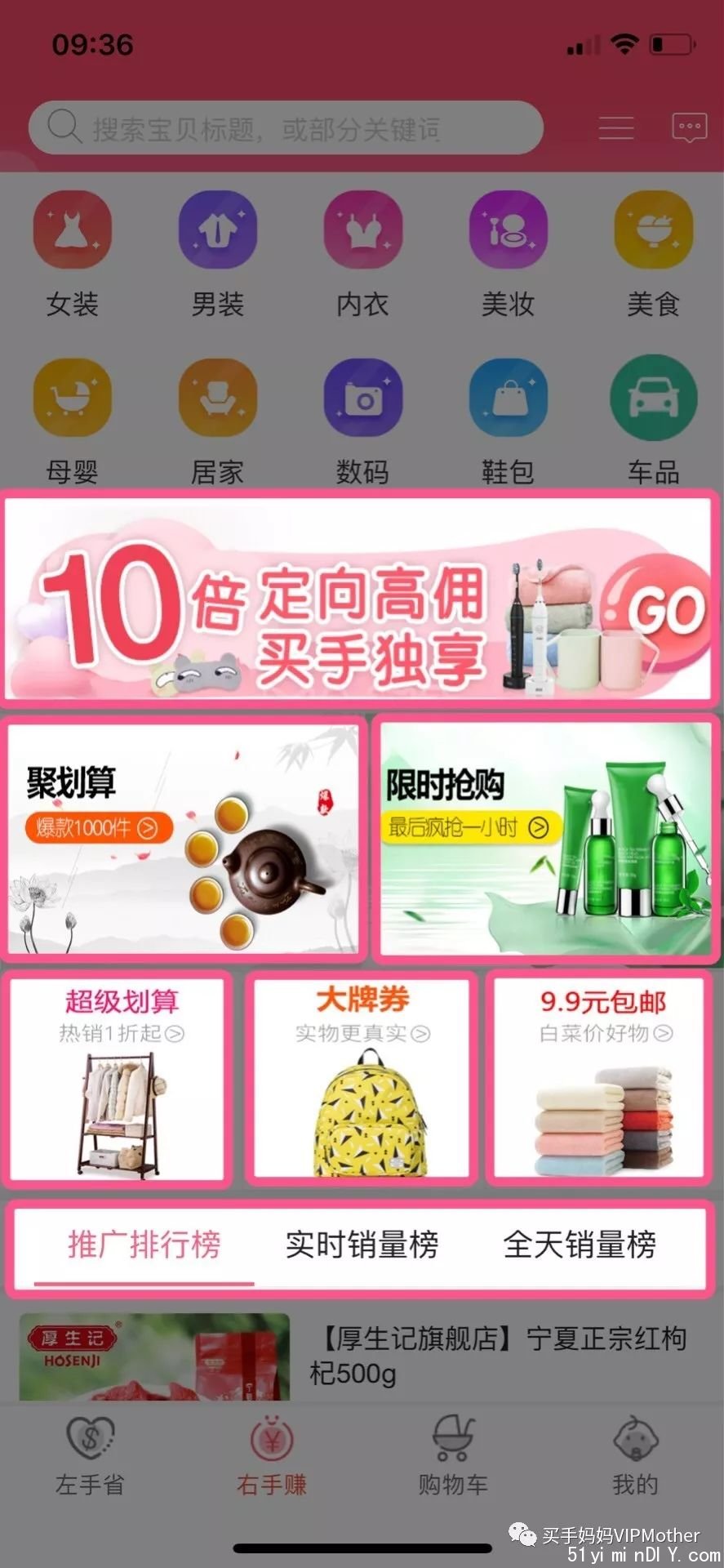Open the 聚划算 deals card
724x1568 pixels.
point(183,838)
